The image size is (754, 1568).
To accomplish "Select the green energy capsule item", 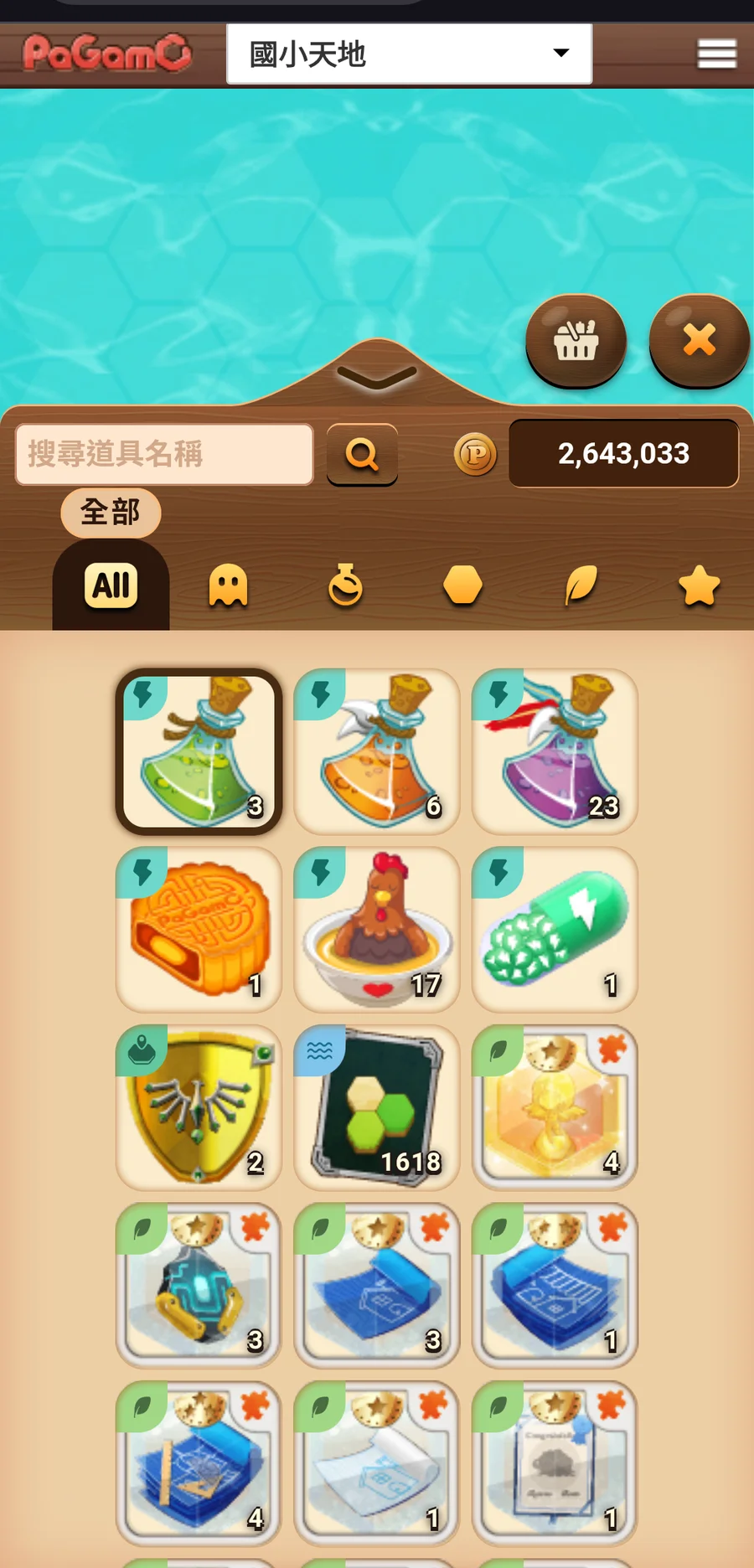I will (x=555, y=930).
